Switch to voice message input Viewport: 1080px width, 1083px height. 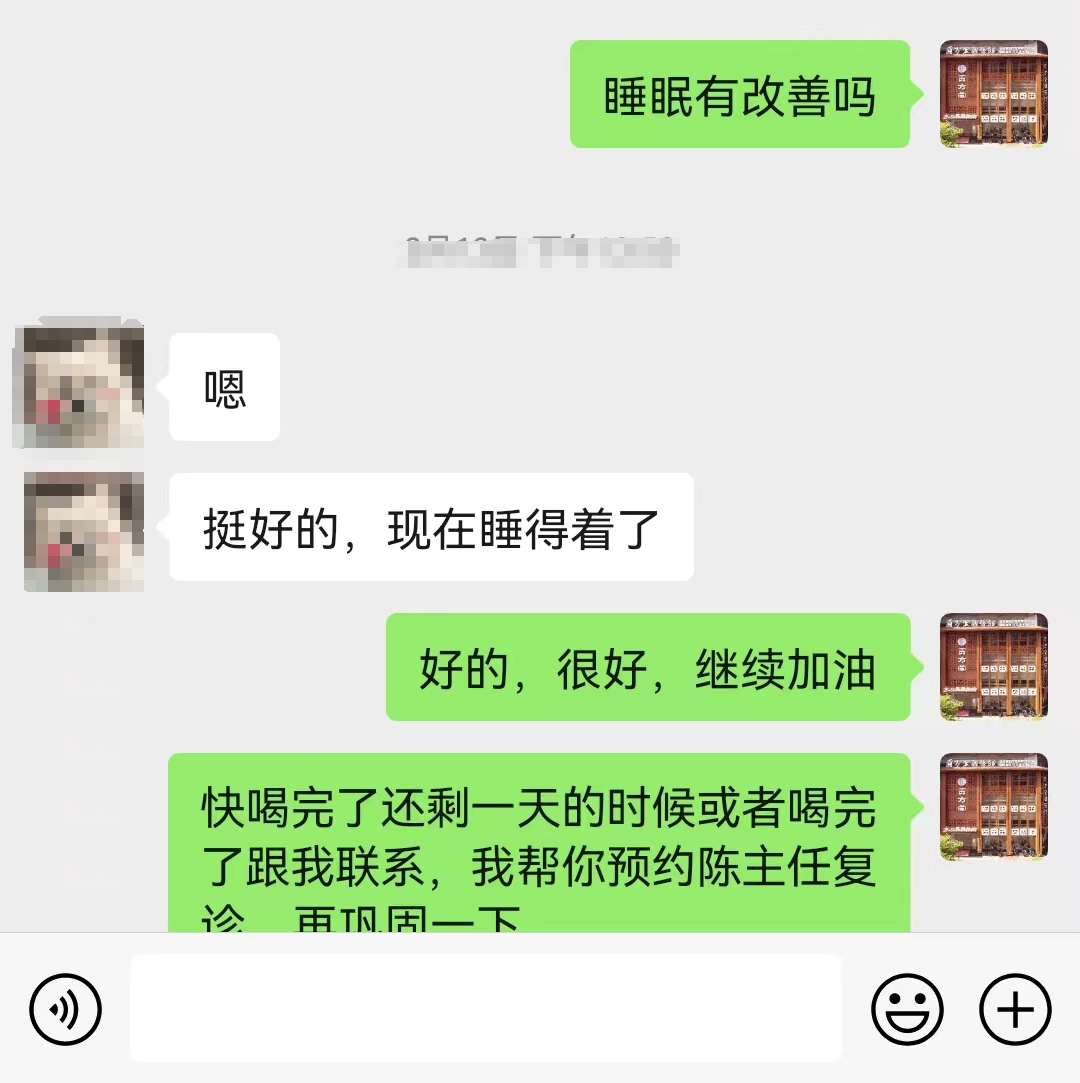pyautogui.click(x=66, y=1009)
